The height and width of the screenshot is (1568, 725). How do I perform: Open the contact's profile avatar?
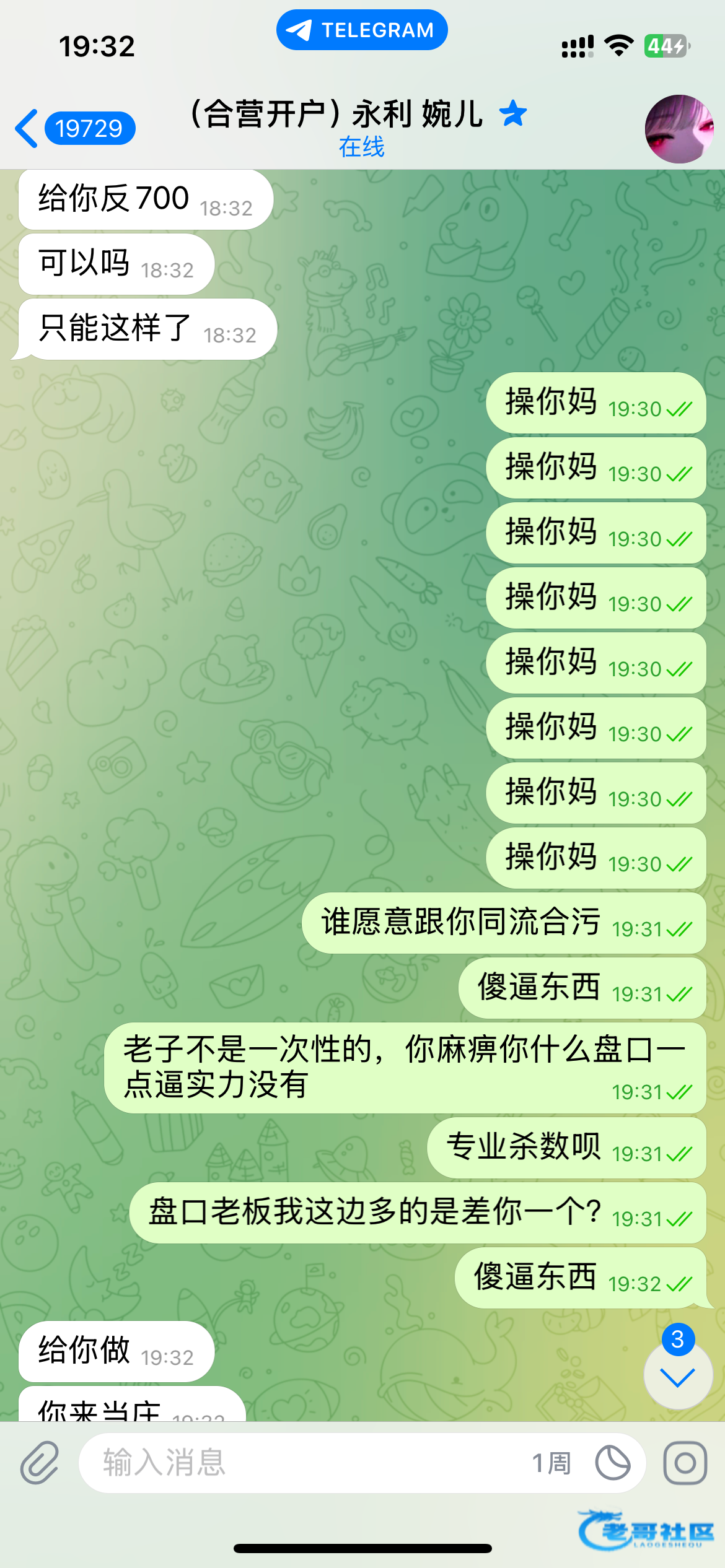pos(679,129)
